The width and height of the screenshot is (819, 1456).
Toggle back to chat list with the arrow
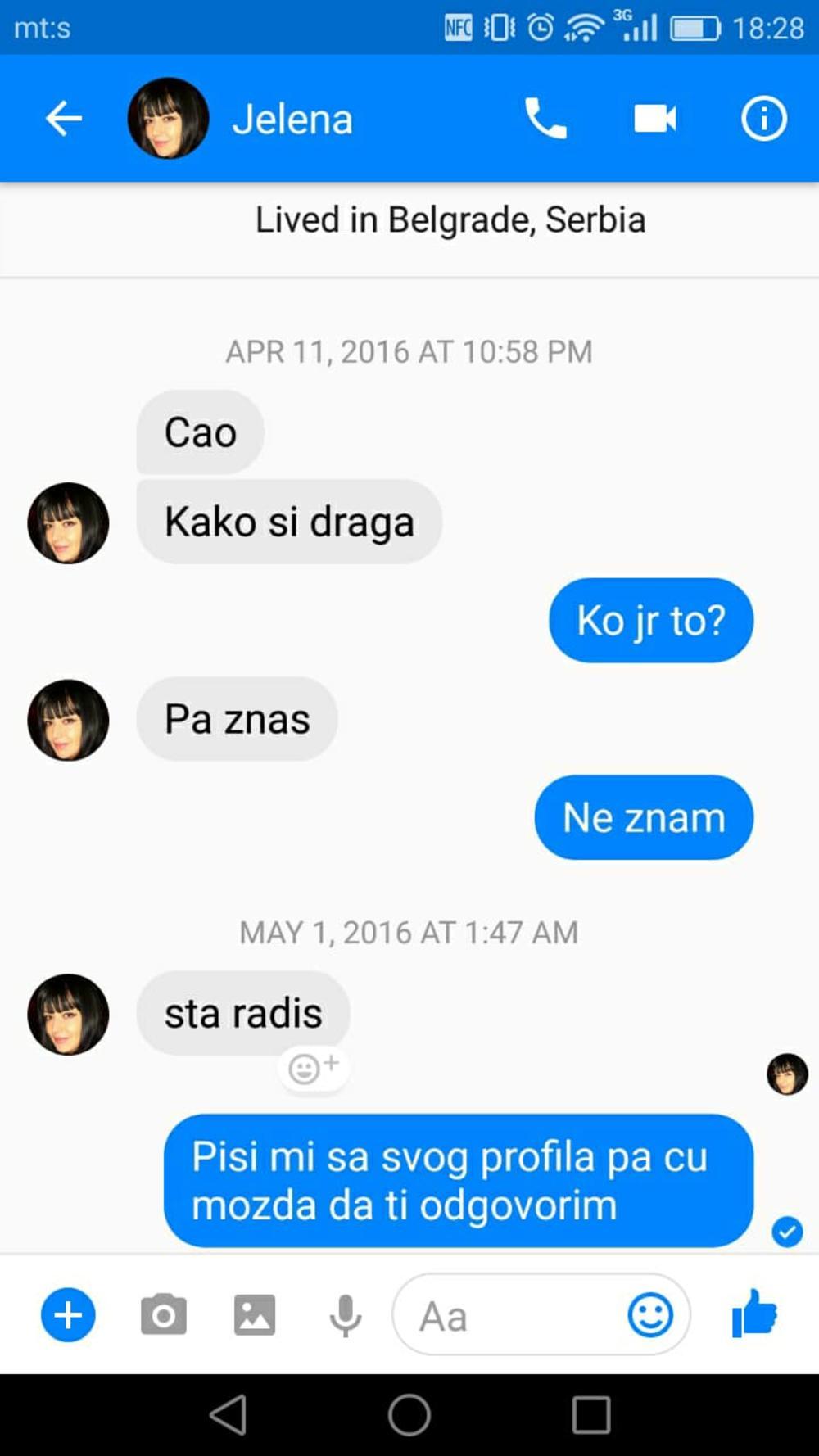click(x=63, y=118)
